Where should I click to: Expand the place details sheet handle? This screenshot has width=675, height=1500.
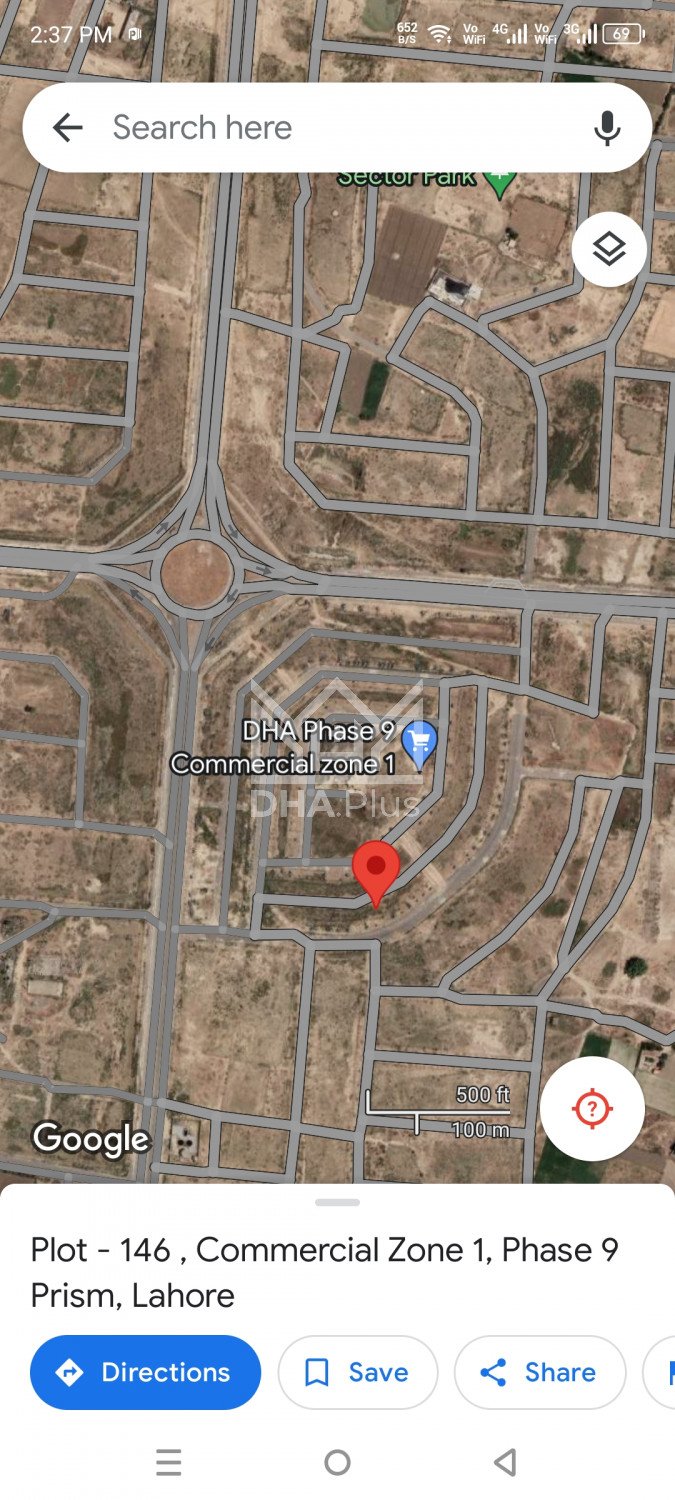pos(337,1202)
